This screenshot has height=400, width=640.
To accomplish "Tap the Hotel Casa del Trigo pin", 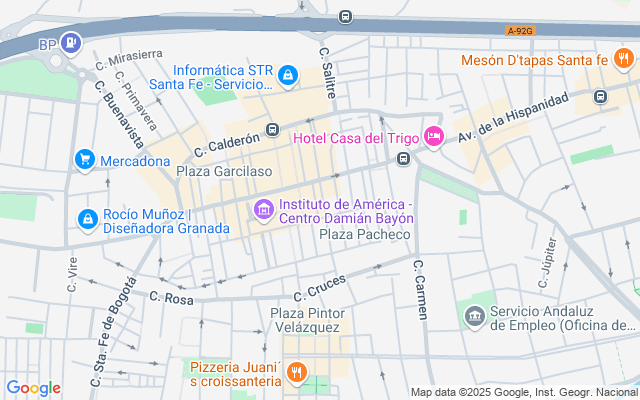I will (x=434, y=136).
